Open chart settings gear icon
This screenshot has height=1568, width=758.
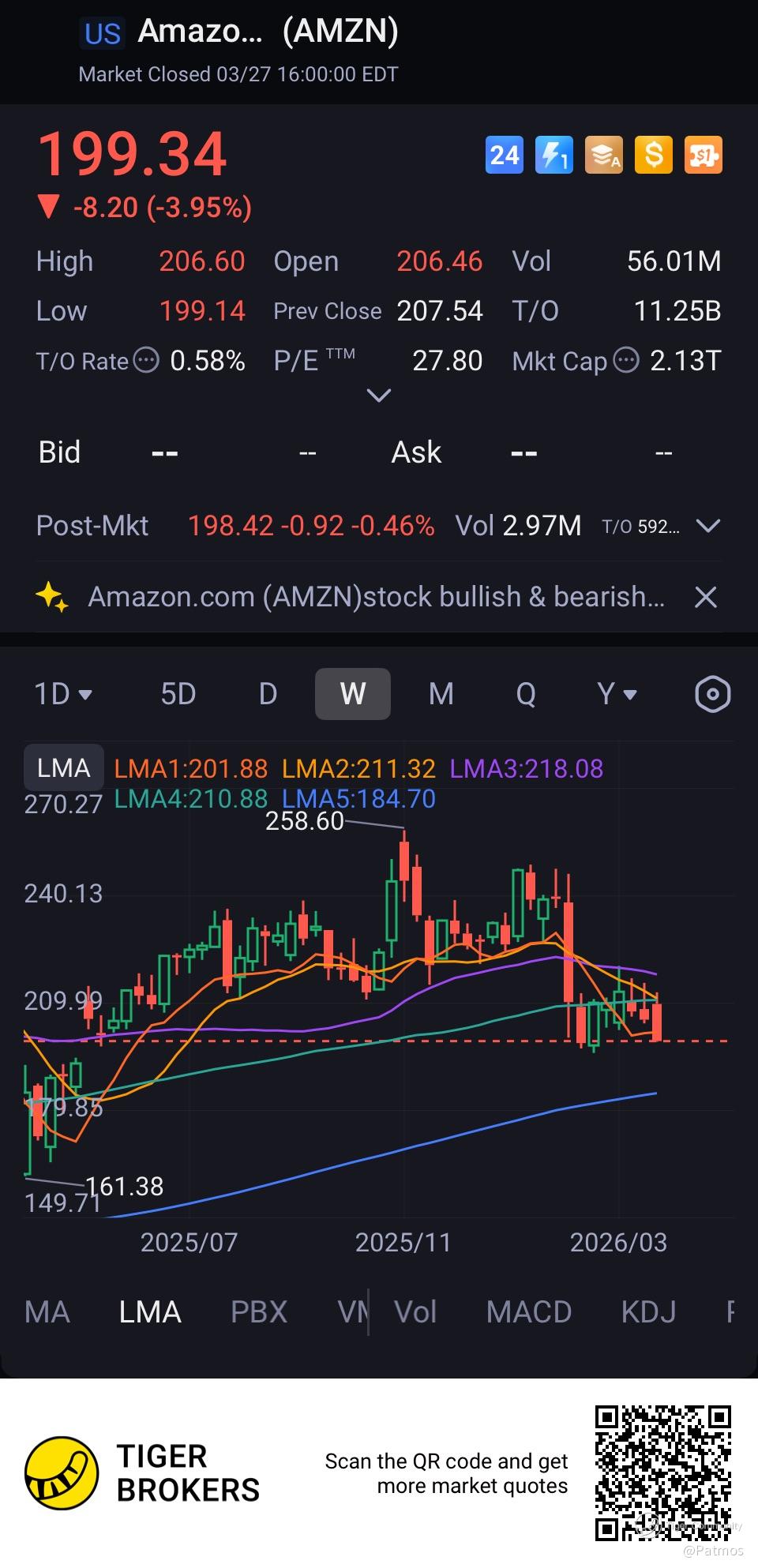click(712, 694)
